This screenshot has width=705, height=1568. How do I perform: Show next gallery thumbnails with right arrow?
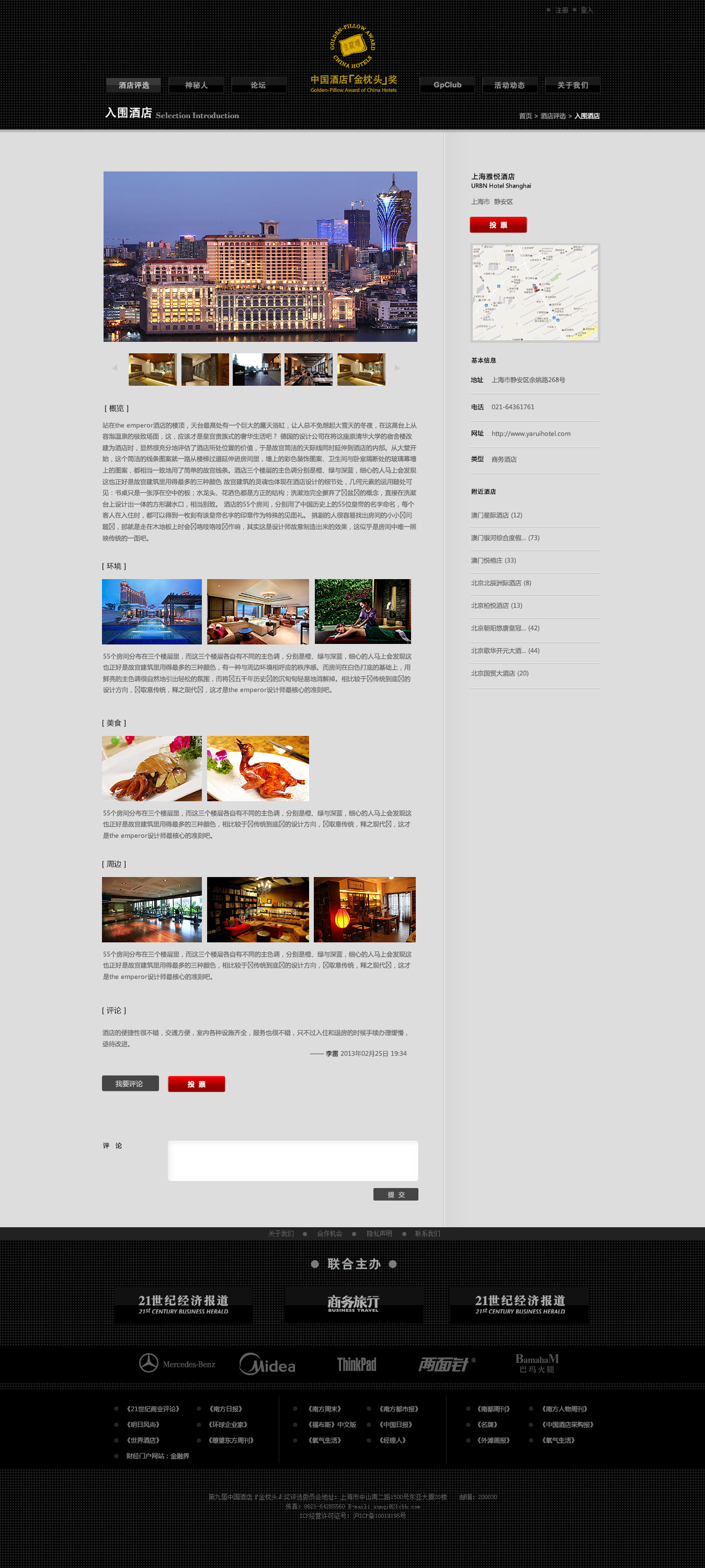(x=397, y=368)
